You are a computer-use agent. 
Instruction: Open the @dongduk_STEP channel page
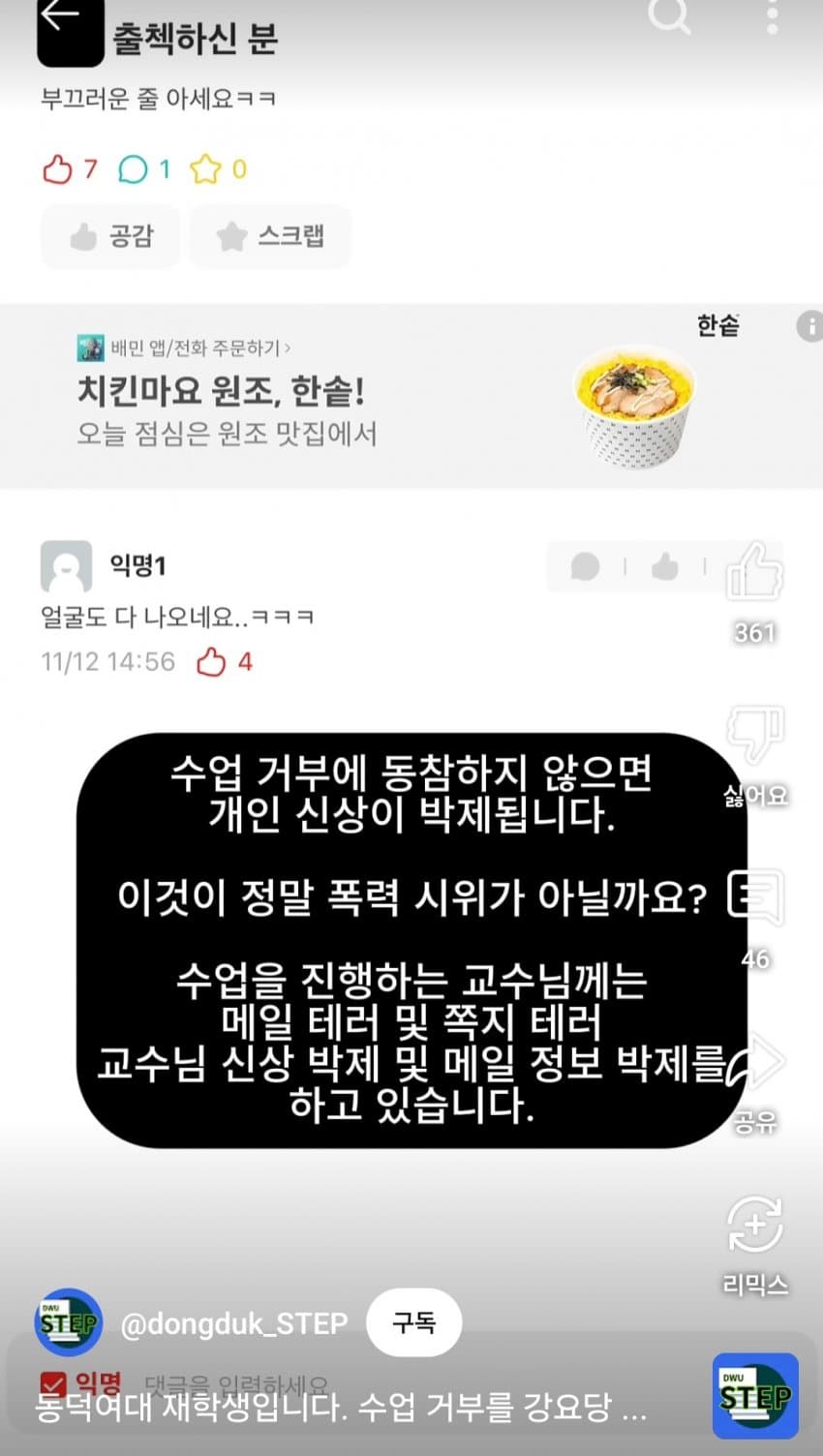click(233, 1322)
